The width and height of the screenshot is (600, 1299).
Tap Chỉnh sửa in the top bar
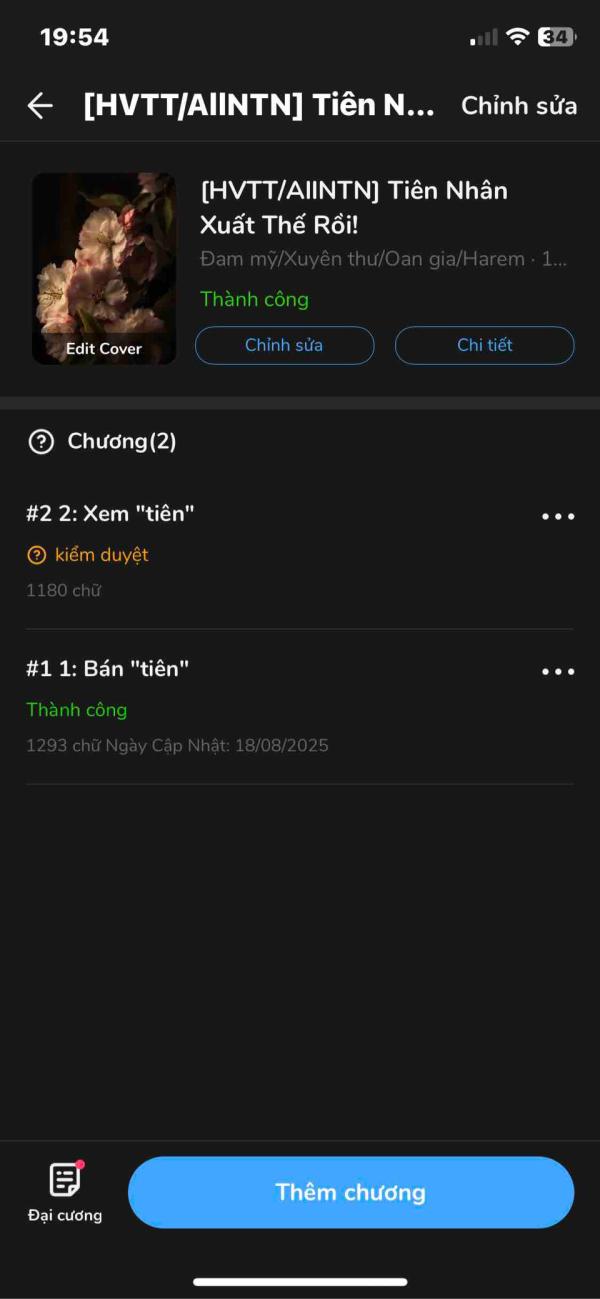pyautogui.click(x=518, y=106)
